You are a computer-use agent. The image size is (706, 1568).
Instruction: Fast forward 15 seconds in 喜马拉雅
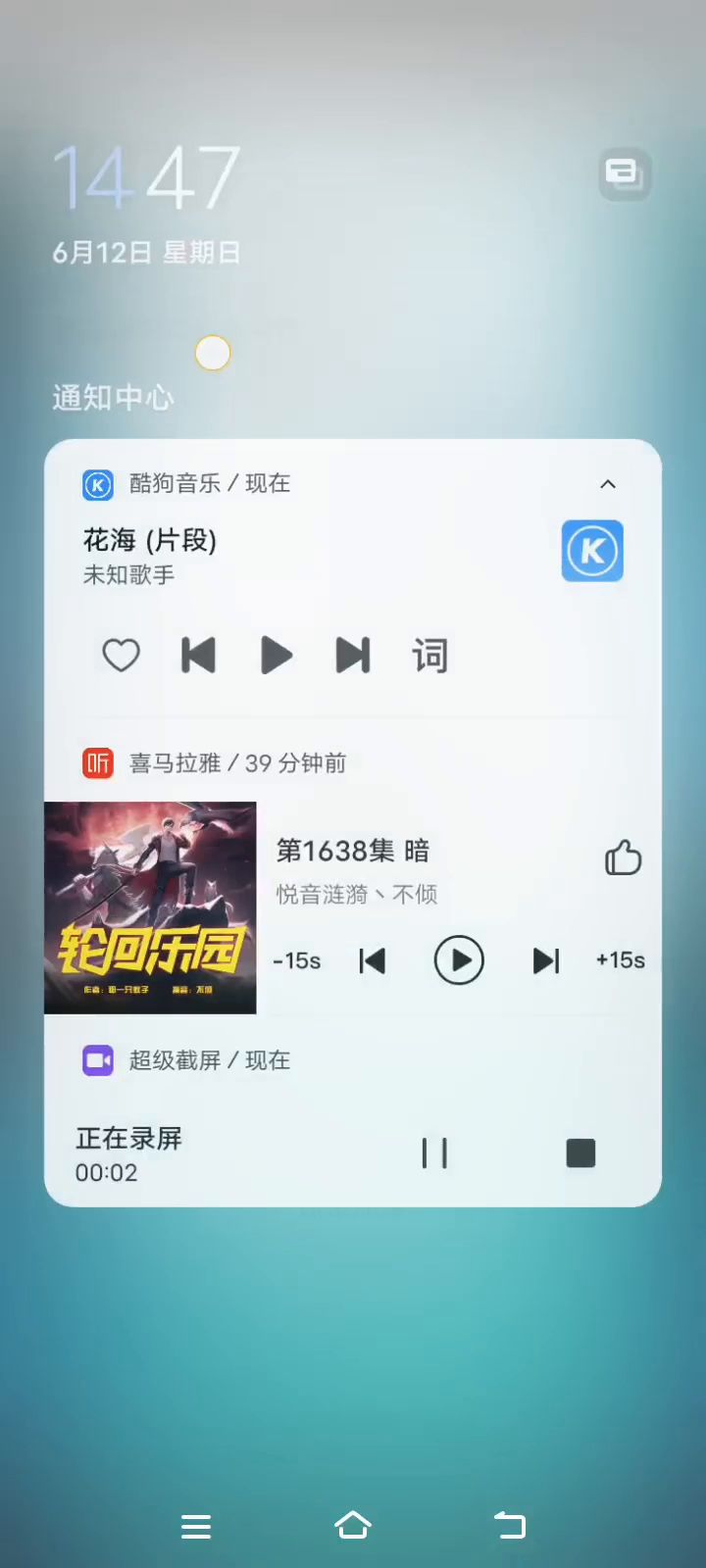(620, 960)
